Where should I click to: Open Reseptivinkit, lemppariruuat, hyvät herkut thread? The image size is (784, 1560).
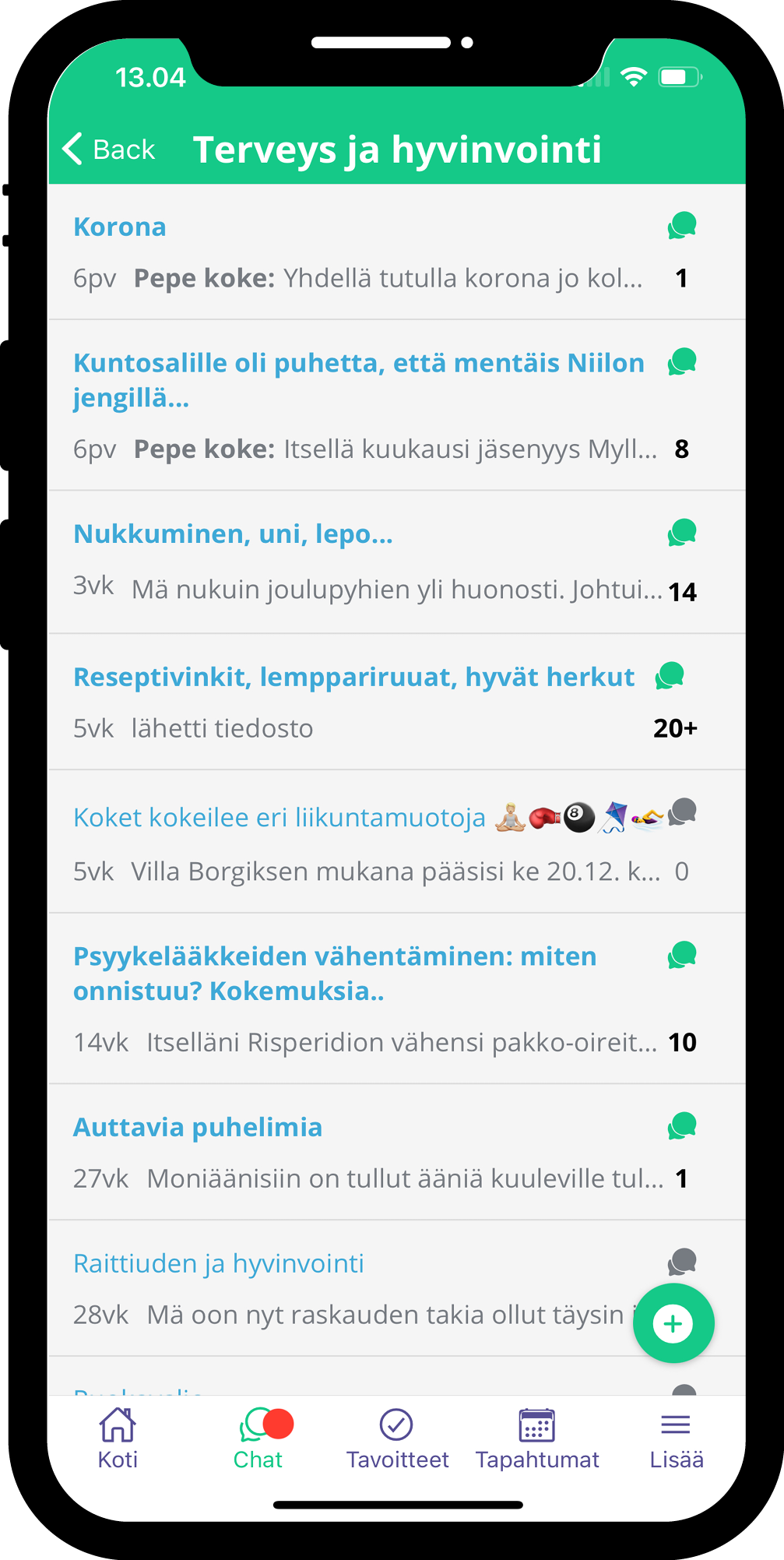[396, 702]
